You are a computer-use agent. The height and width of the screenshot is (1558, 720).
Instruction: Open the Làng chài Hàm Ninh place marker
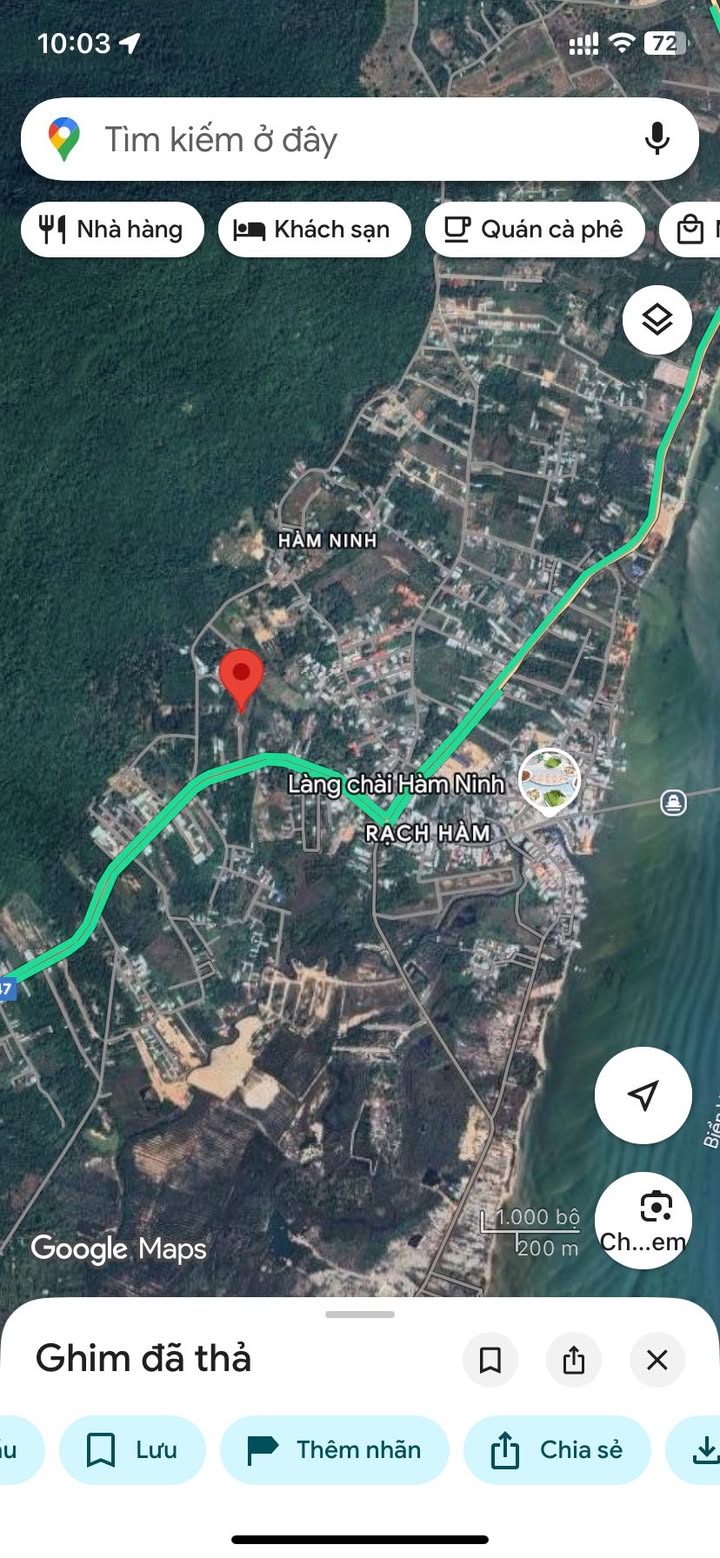[549, 782]
